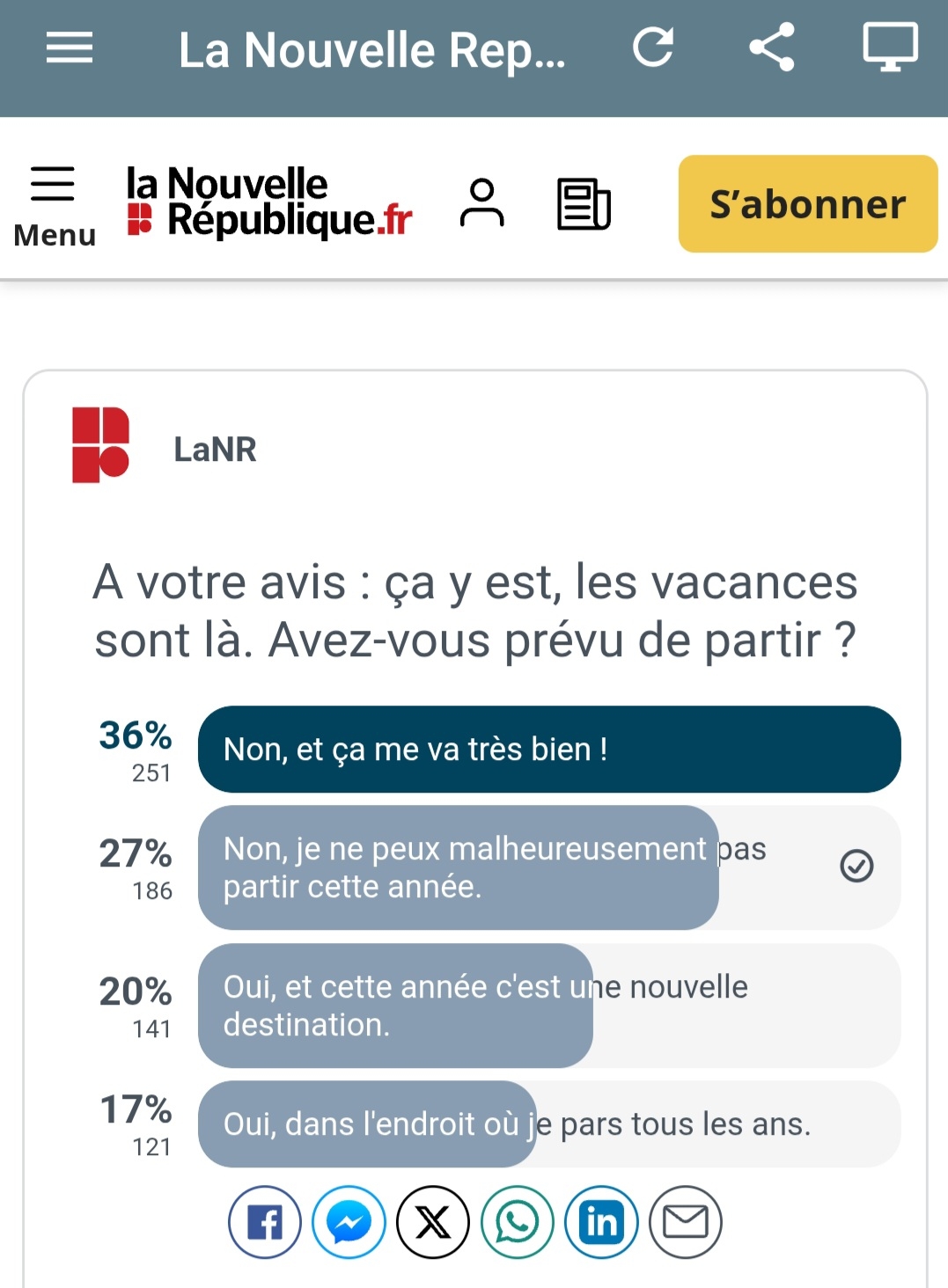Image resolution: width=948 pixels, height=1288 pixels.
Task: Open the website Menu button
Action: pos(54,207)
